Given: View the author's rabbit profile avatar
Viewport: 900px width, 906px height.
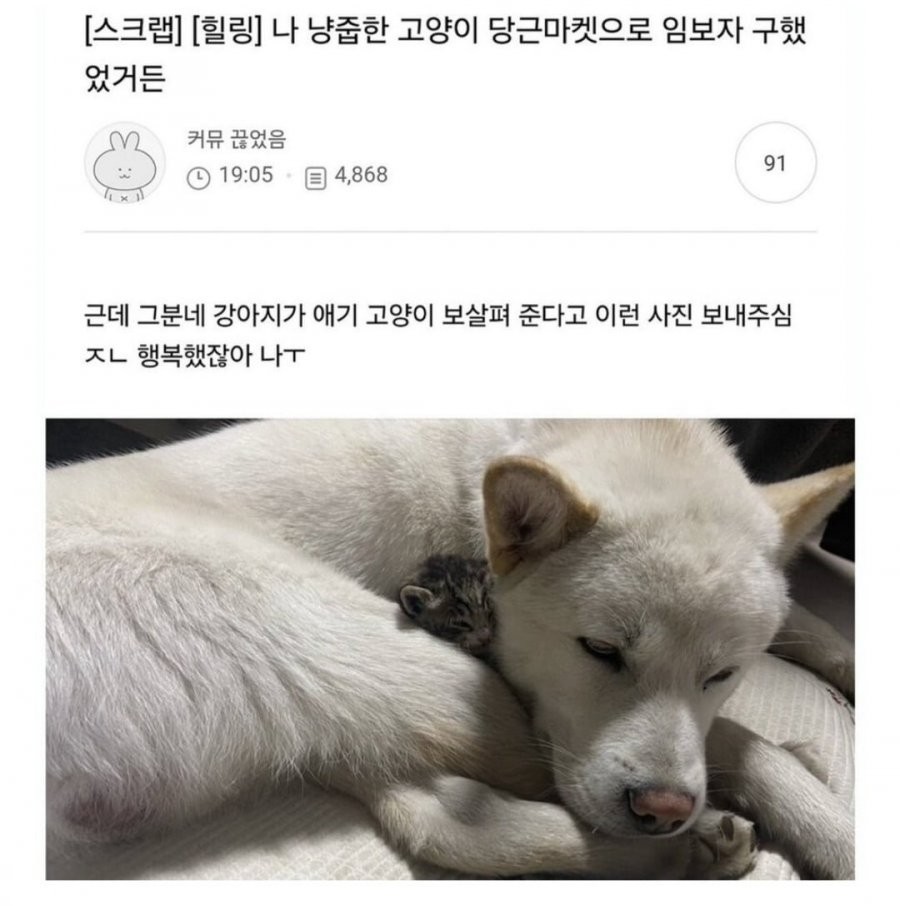Looking at the screenshot, I should 125,164.
